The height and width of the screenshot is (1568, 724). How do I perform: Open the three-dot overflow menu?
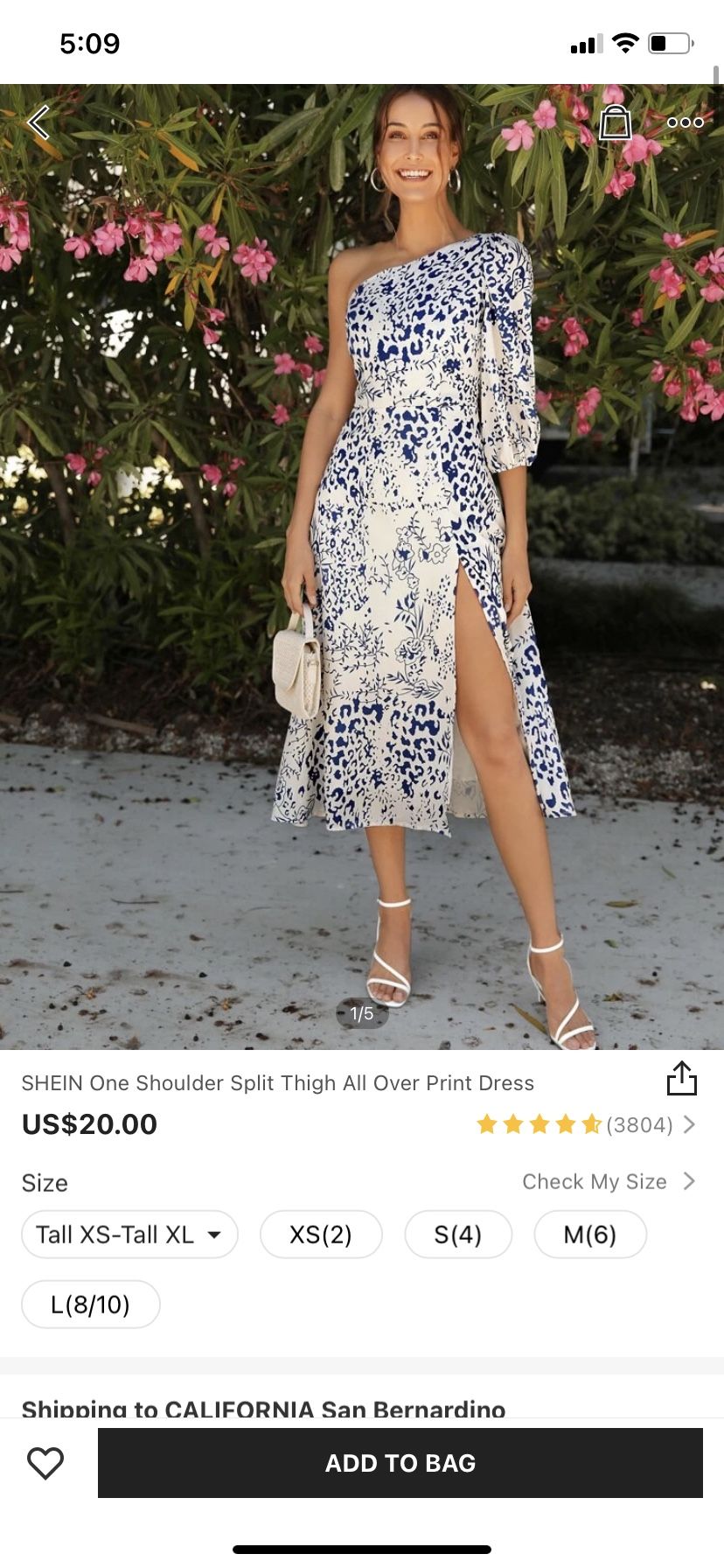tap(685, 122)
